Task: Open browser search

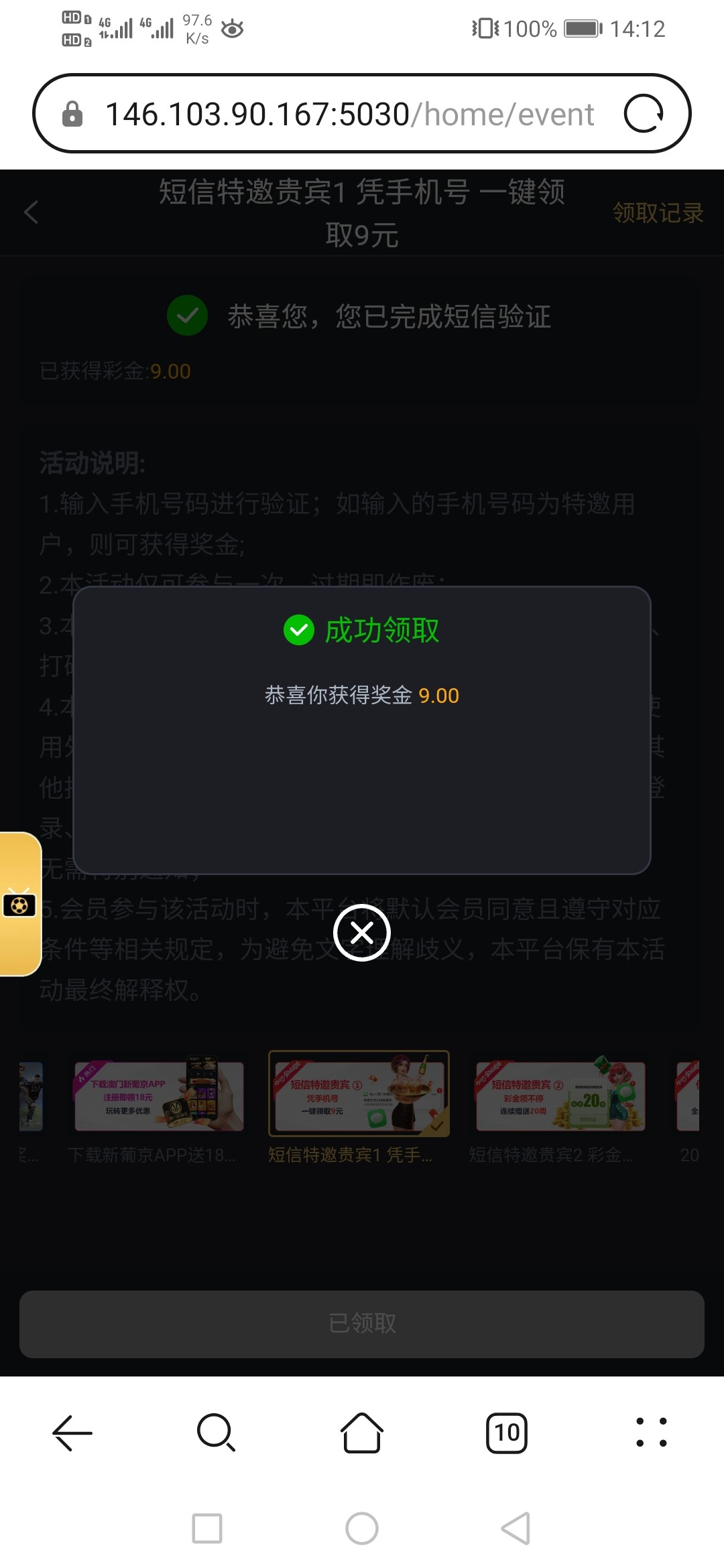Action: tap(216, 1433)
